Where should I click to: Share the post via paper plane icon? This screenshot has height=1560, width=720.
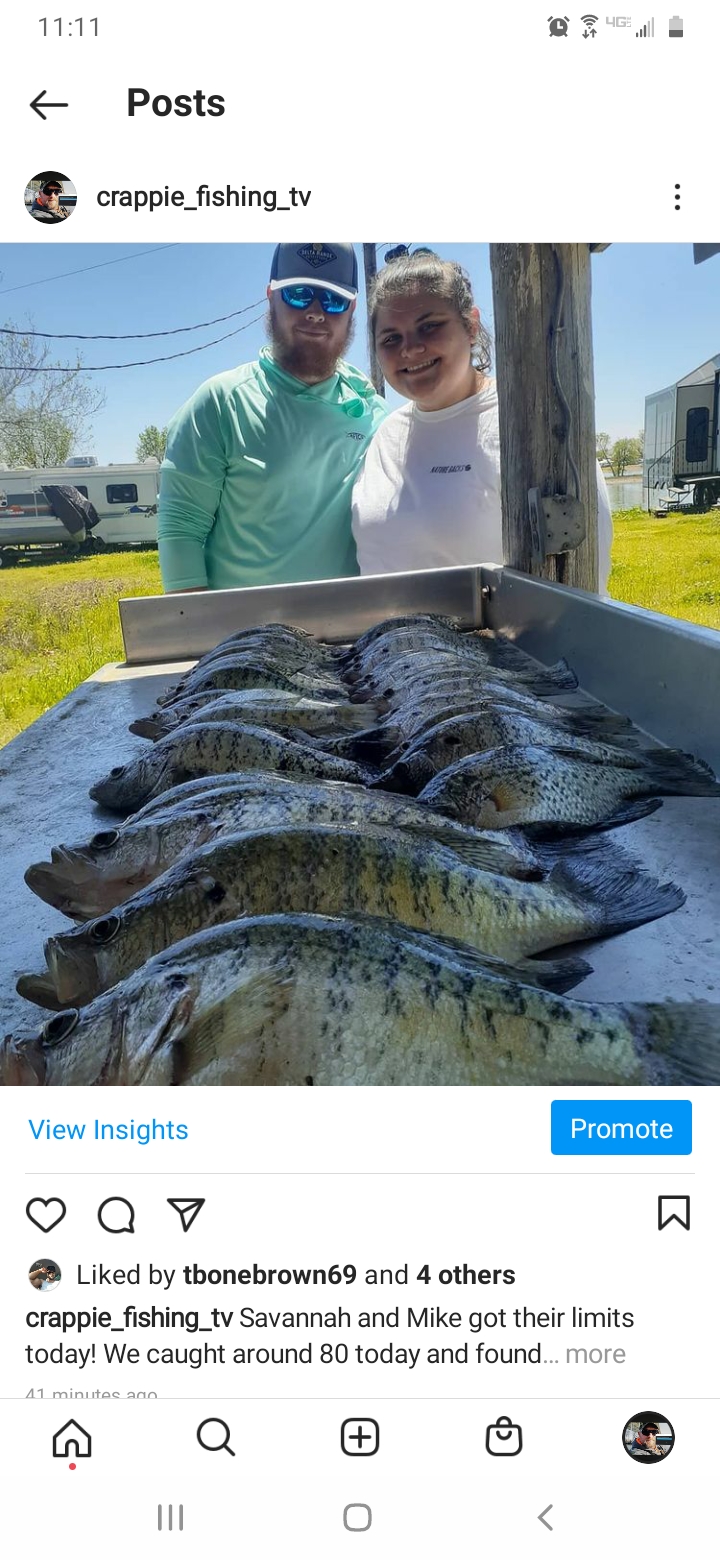coord(186,1214)
